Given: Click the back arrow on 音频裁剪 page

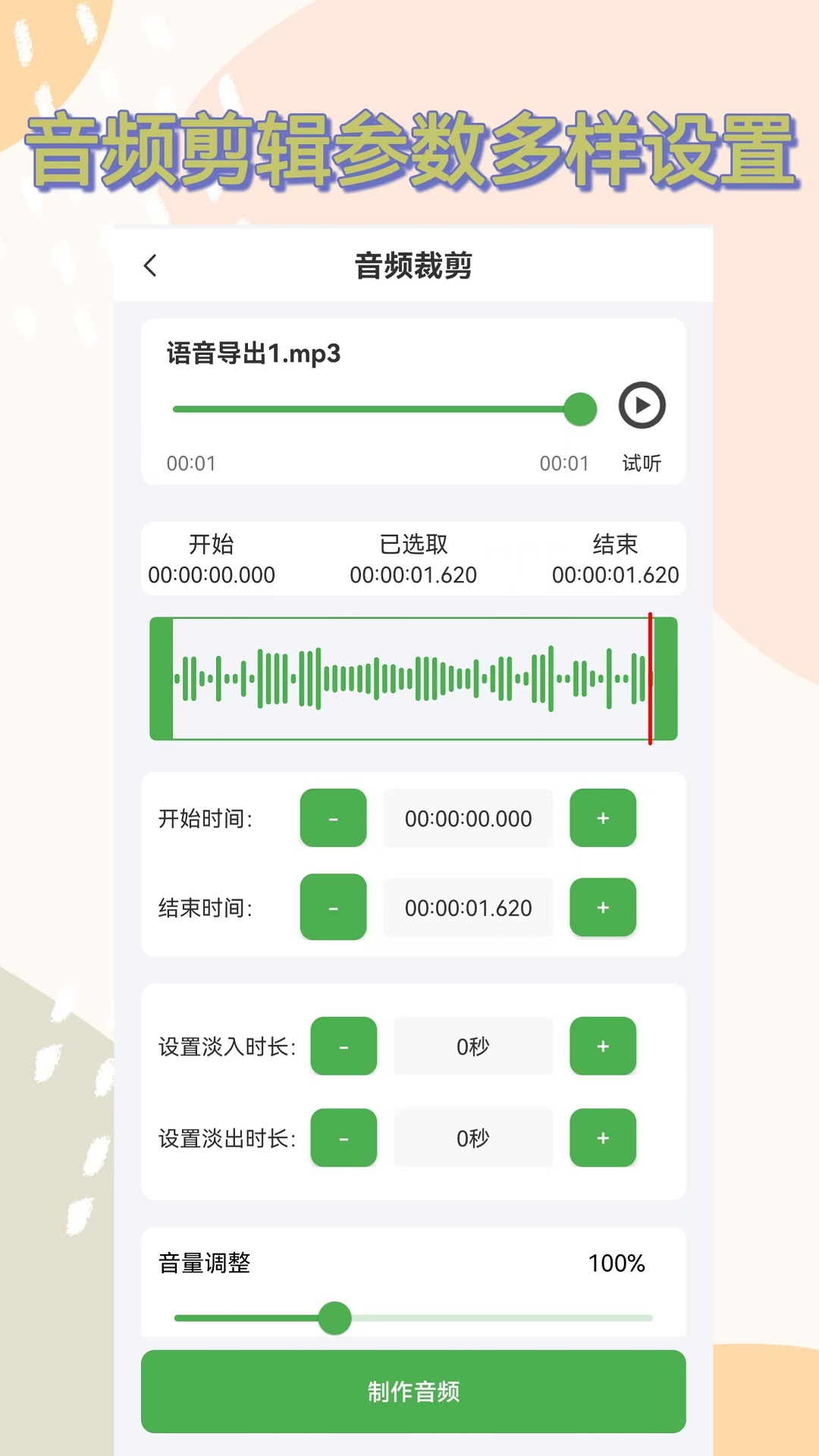Looking at the screenshot, I should pyautogui.click(x=152, y=265).
